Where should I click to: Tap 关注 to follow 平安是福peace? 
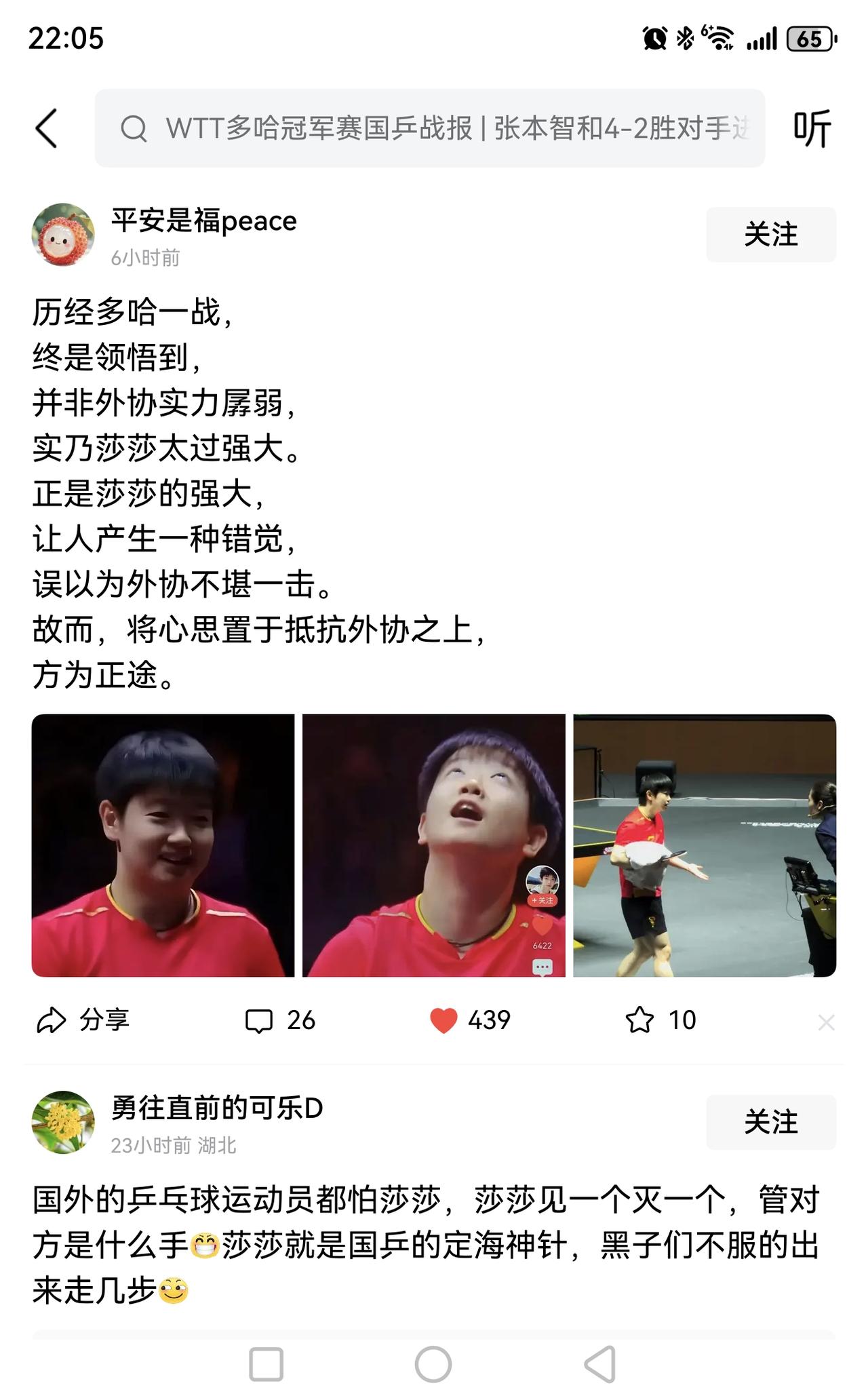(771, 234)
